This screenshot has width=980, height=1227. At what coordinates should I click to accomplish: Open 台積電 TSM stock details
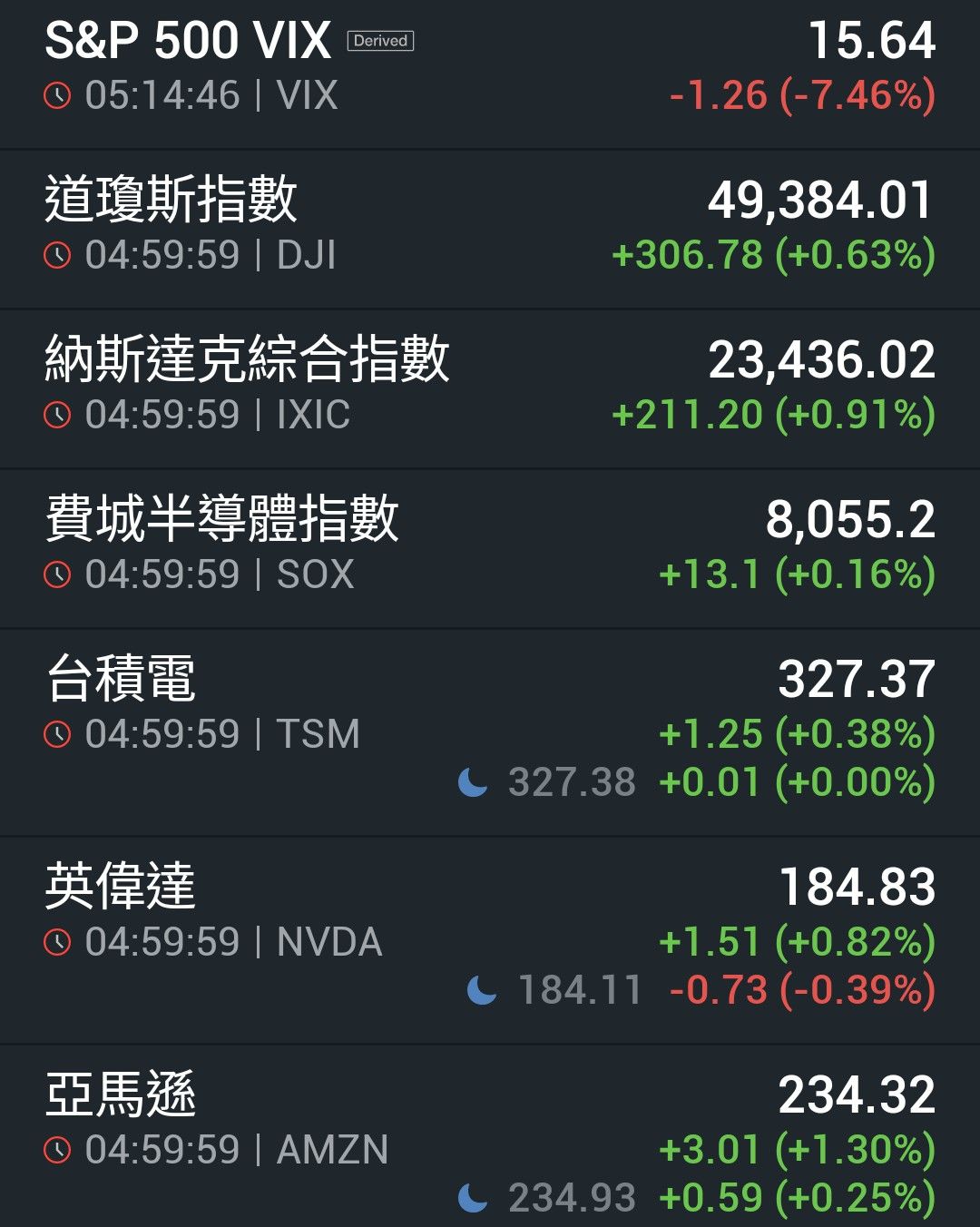point(490,730)
